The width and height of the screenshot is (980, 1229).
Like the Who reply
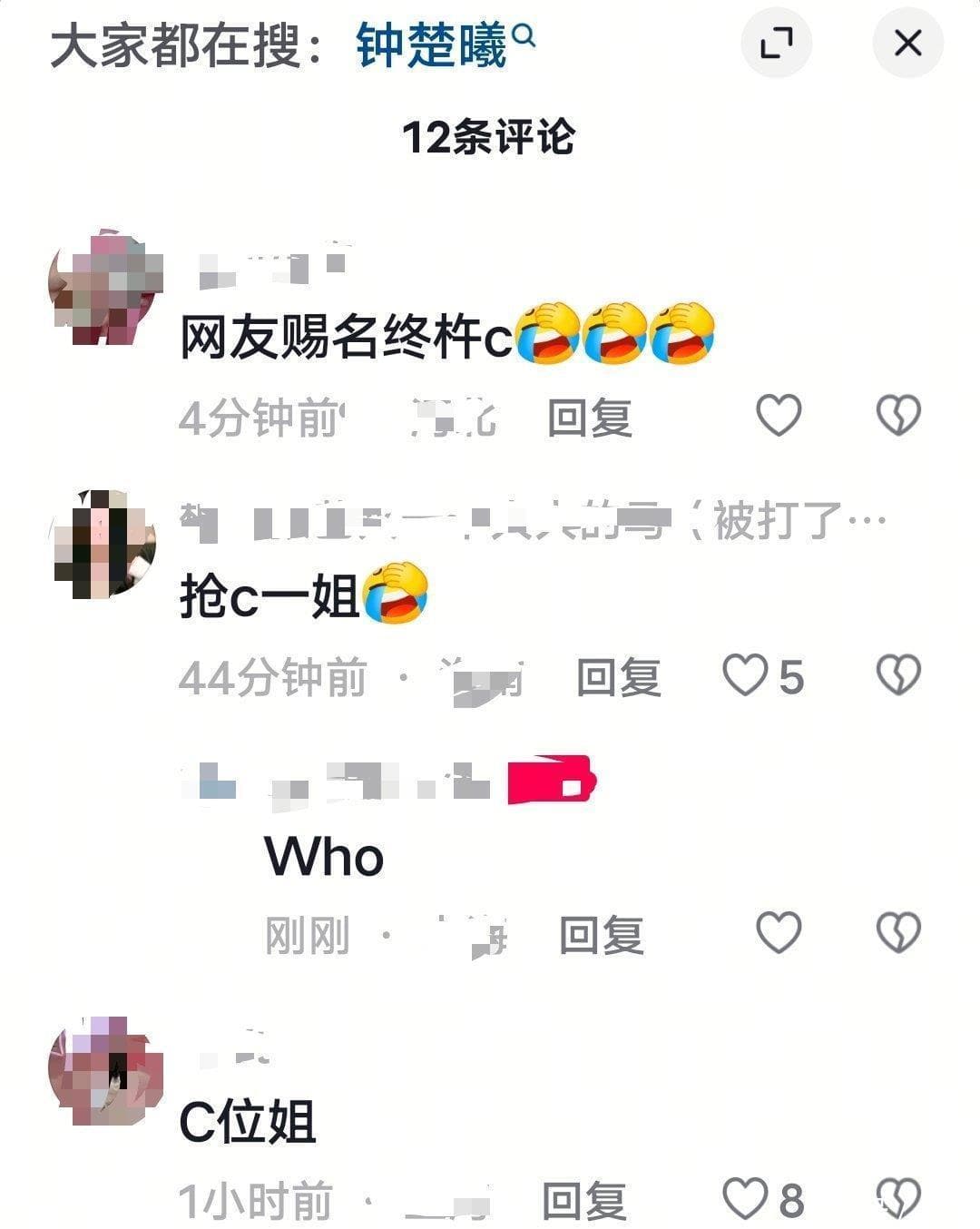click(x=779, y=933)
